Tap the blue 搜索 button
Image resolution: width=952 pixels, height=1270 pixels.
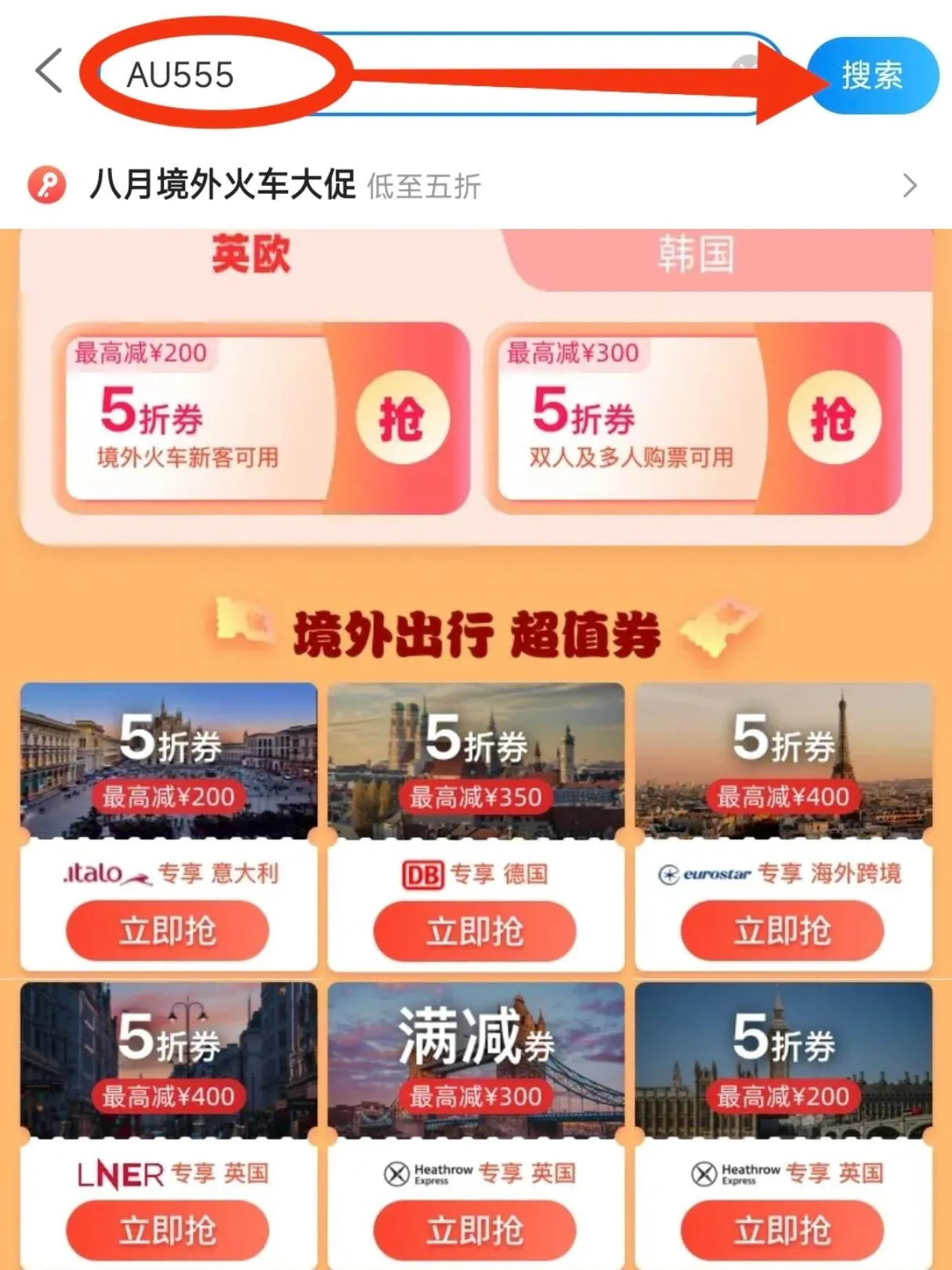(x=872, y=75)
